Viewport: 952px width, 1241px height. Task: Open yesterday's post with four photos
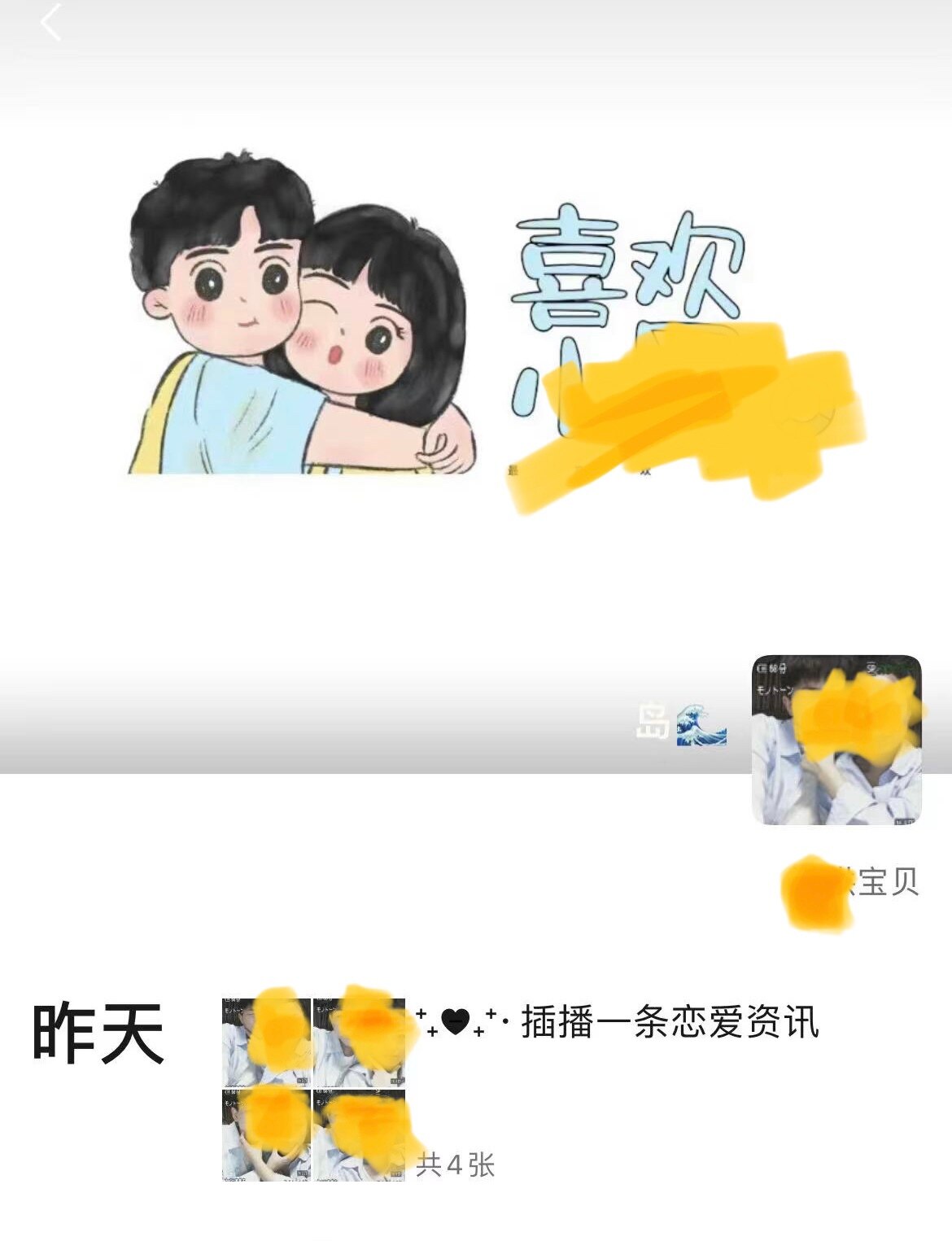point(313,1089)
